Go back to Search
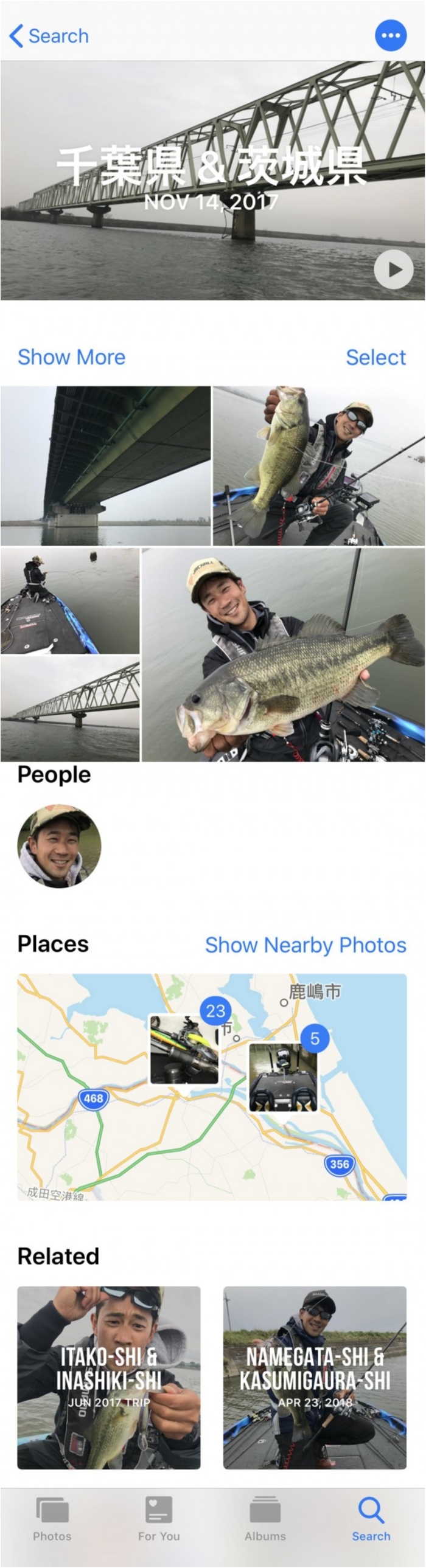This screenshot has width=426, height=1568. point(49,36)
